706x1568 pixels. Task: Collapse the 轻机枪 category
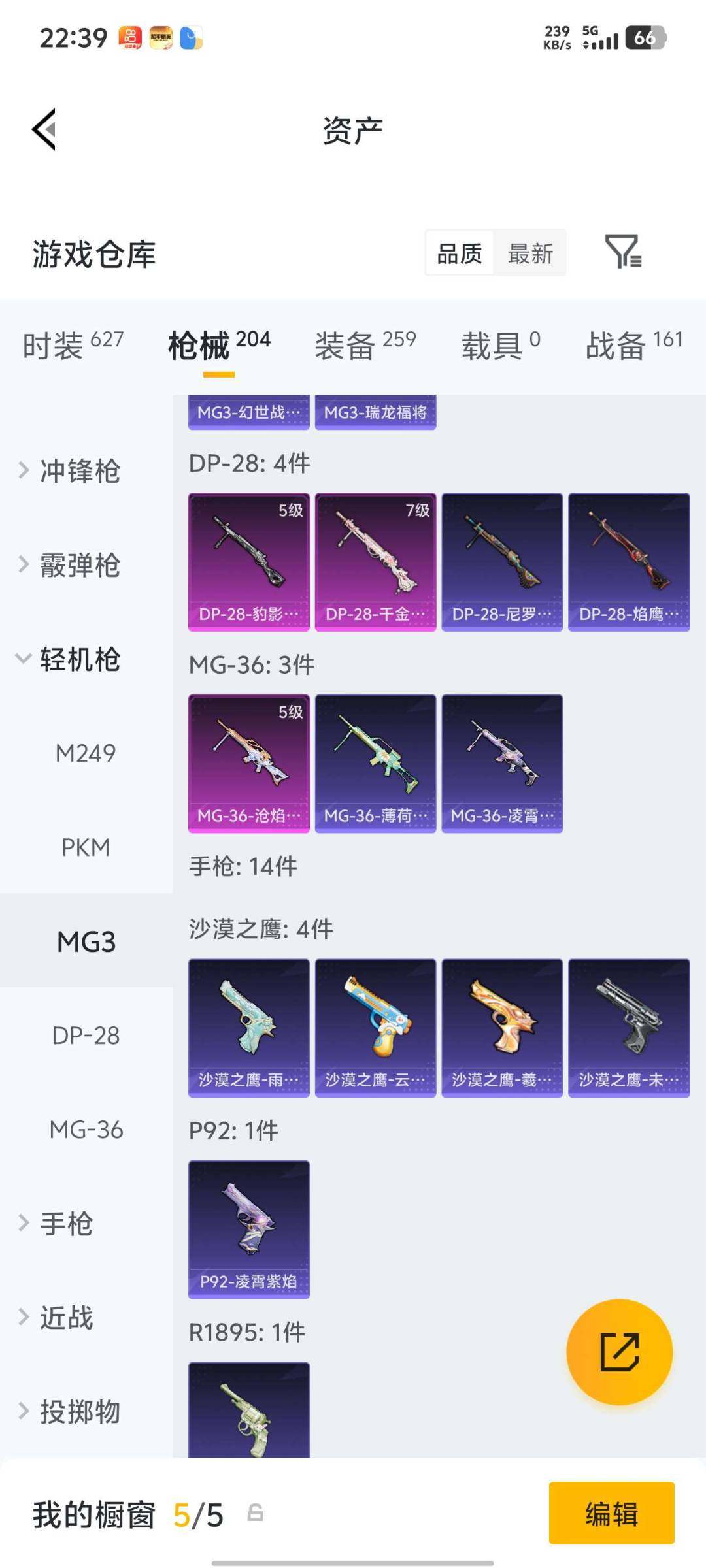[x=79, y=659]
